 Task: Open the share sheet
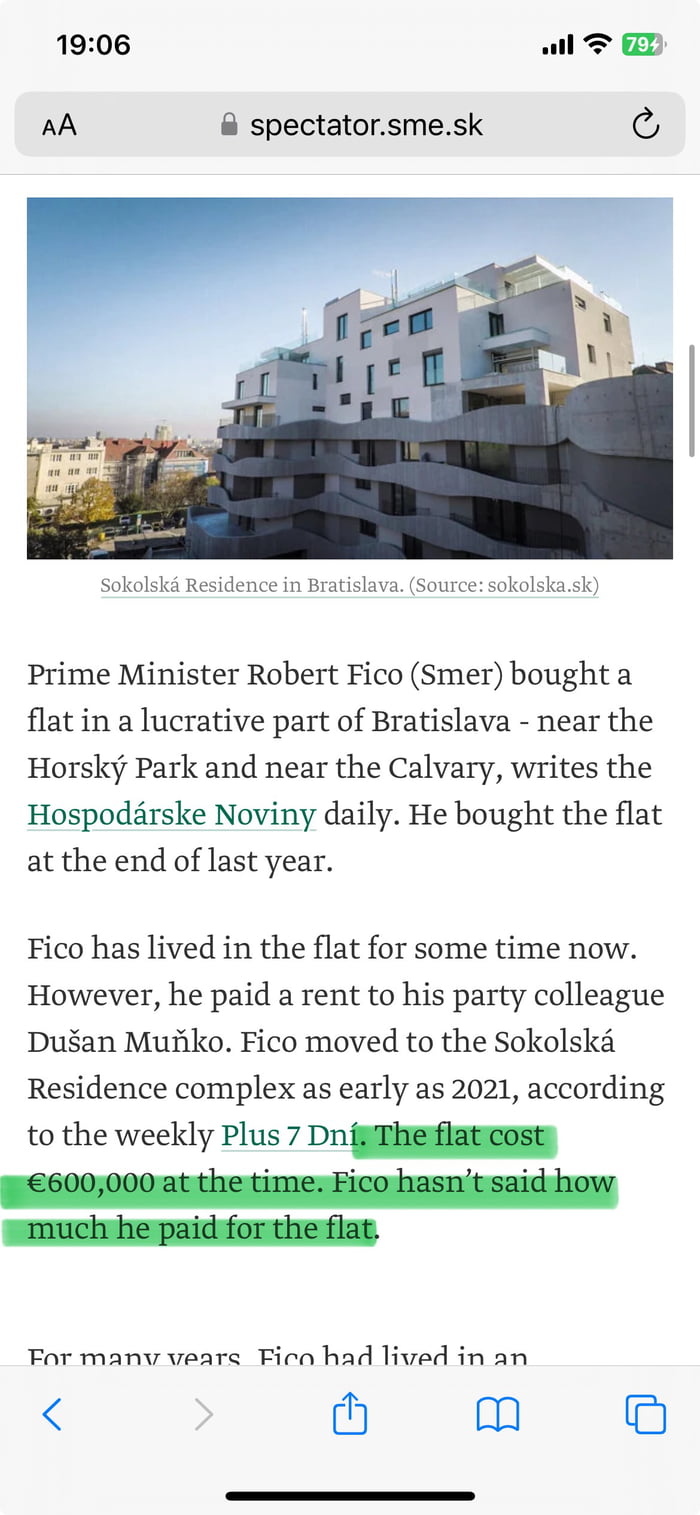click(x=350, y=1413)
